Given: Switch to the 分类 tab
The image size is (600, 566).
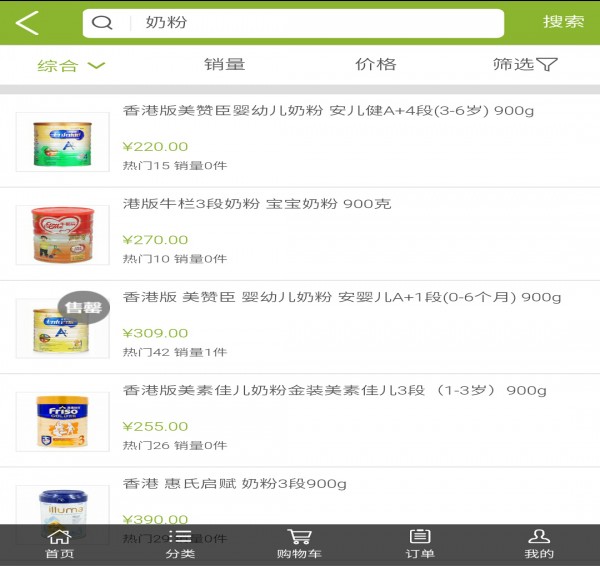Looking at the screenshot, I should 180,544.
